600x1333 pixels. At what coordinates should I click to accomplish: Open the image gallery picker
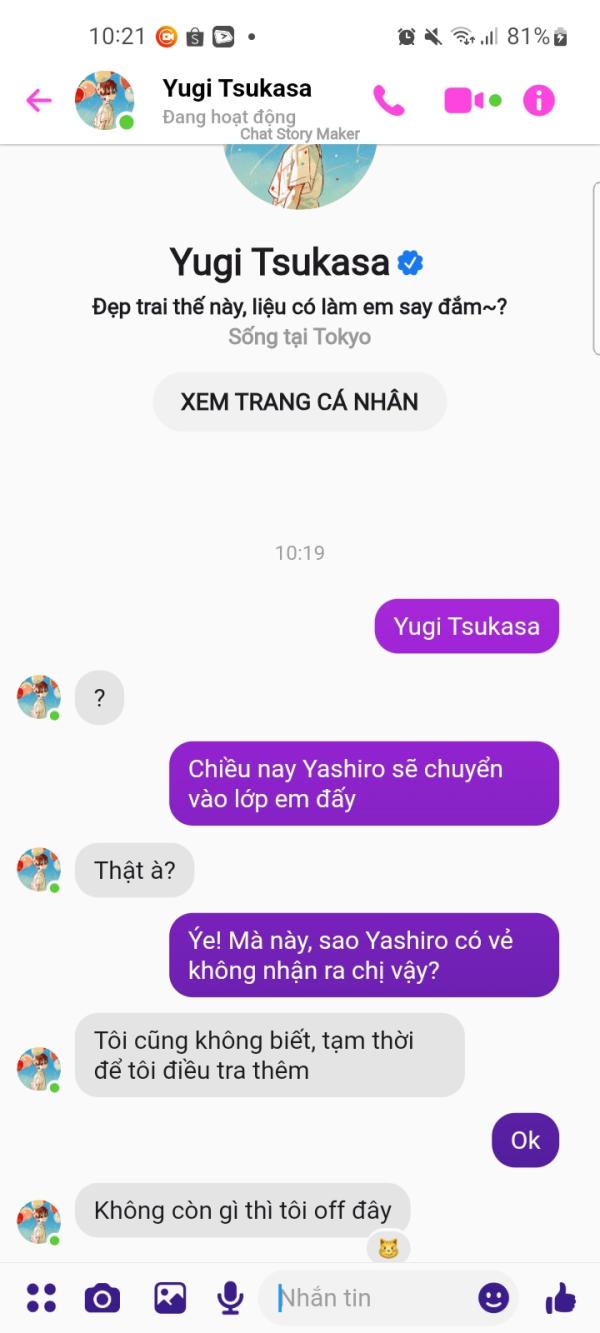pyautogui.click(x=170, y=1298)
